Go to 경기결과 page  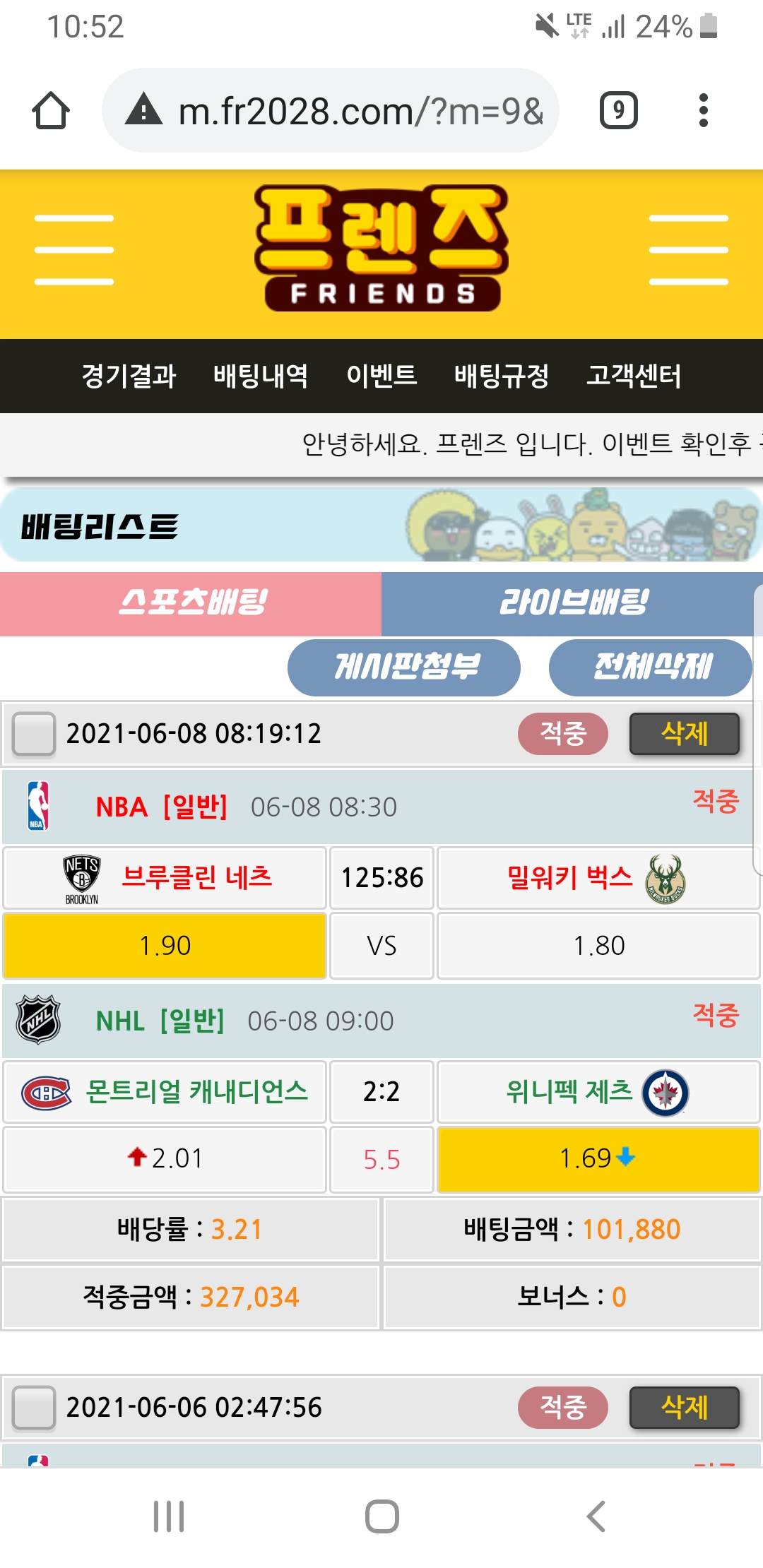pos(129,376)
